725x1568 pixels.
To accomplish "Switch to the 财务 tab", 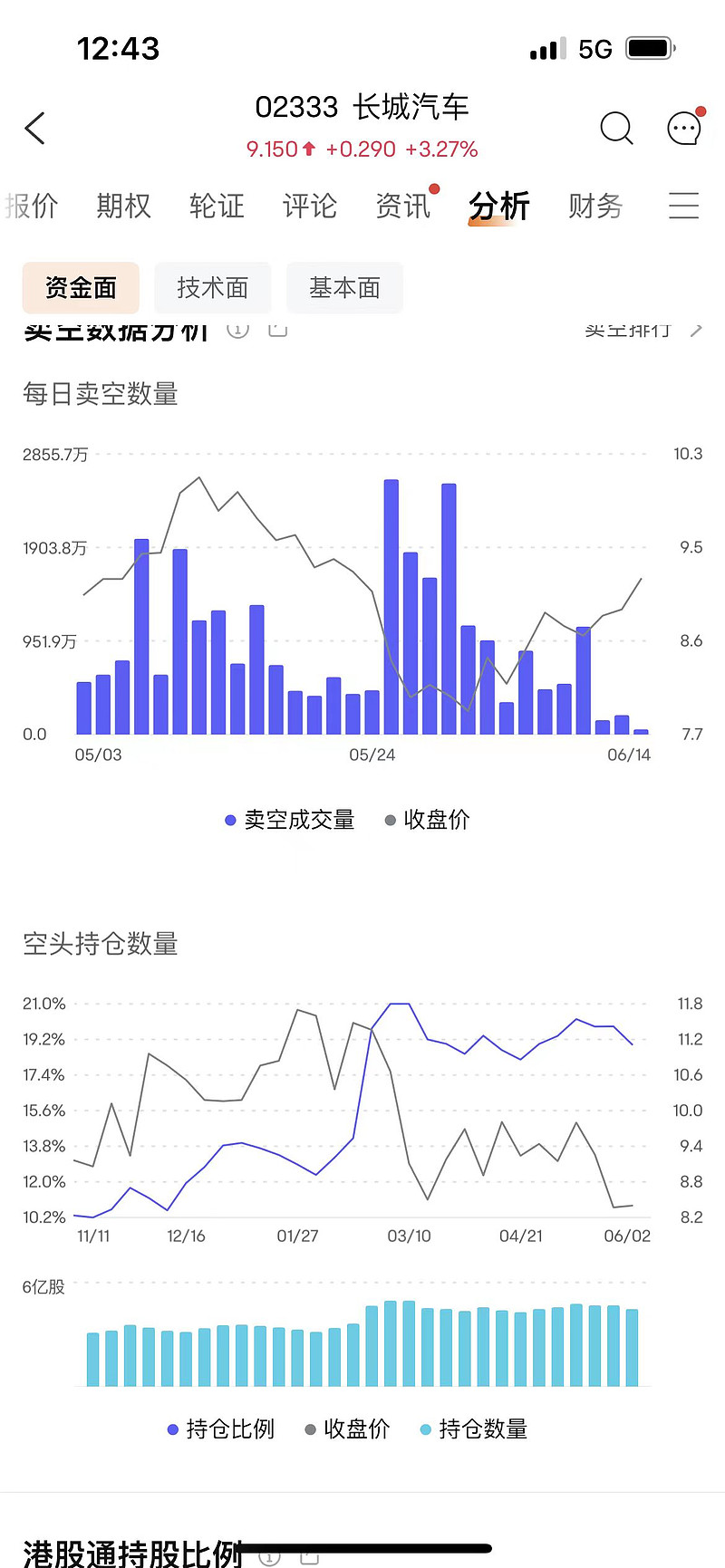I will tap(594, 207).
